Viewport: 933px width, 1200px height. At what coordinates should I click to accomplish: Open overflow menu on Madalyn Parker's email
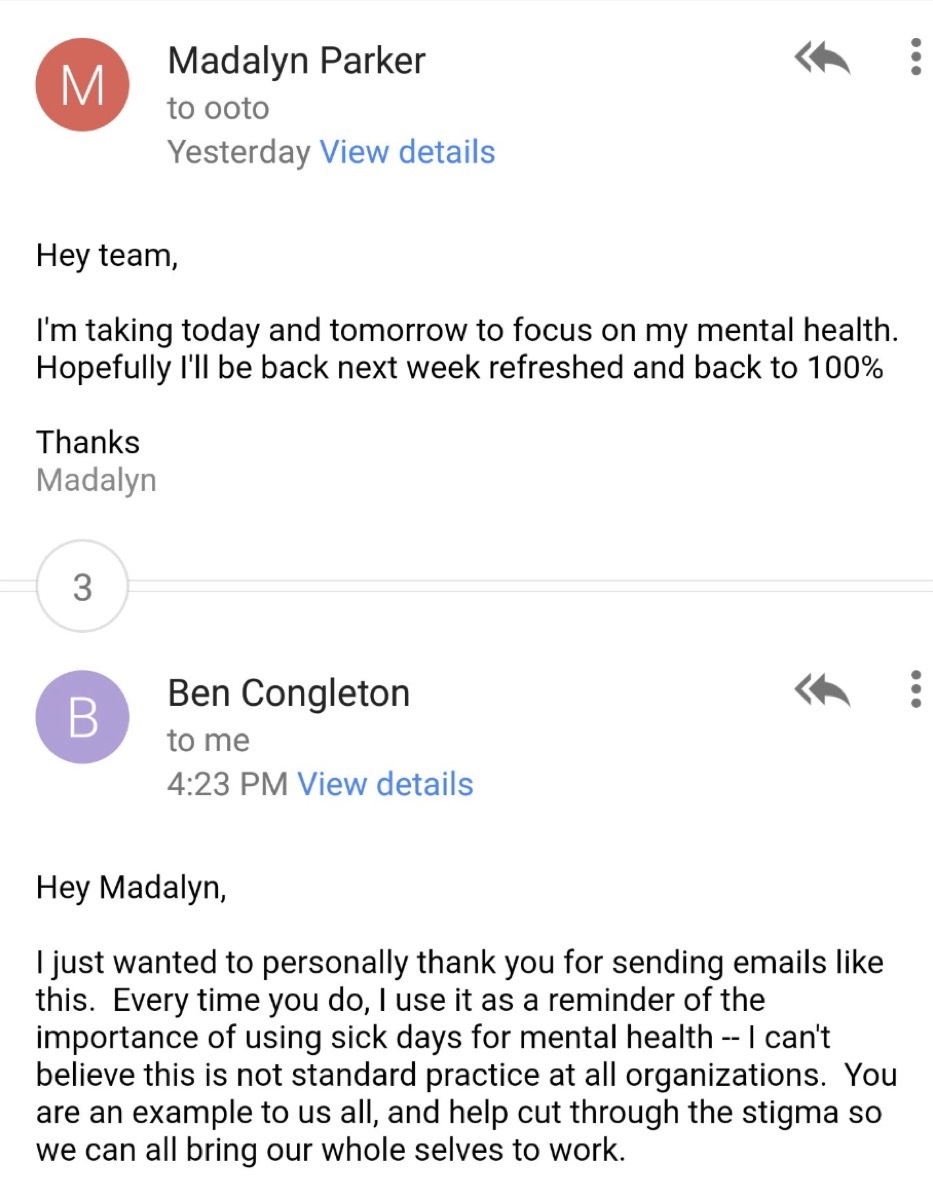click(x=915, y=58)
